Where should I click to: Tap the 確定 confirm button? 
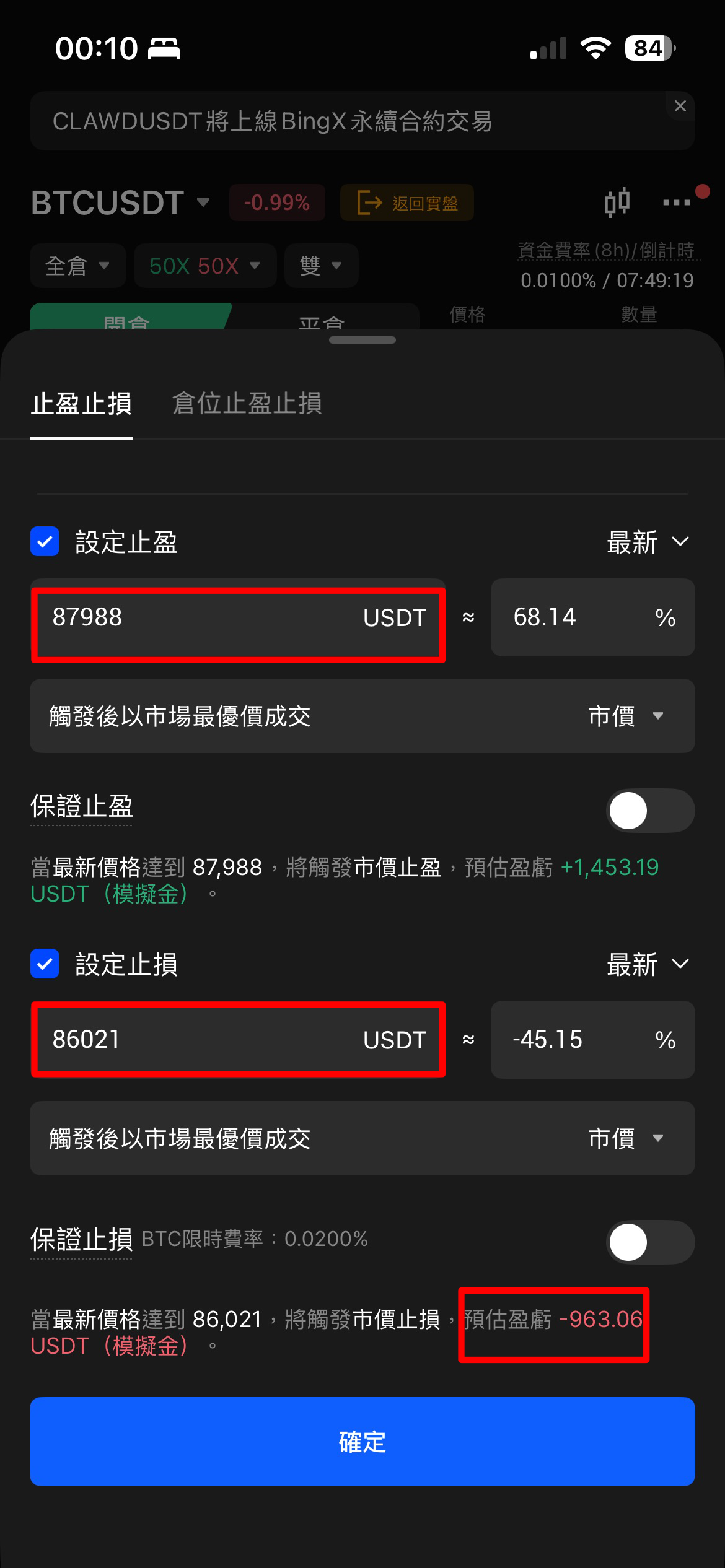[x=362, y=1441]
